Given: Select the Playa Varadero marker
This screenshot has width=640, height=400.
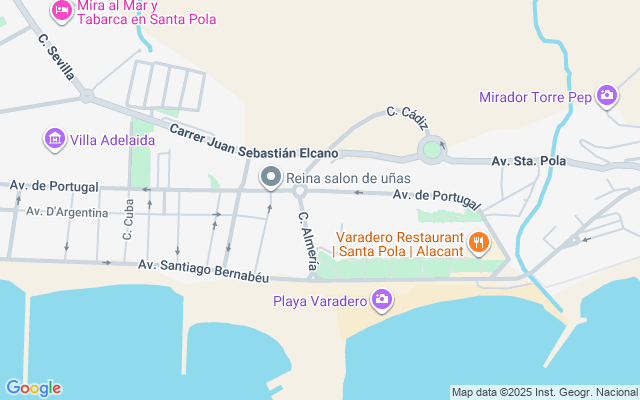Looking at the screenshot, I should pyautogui.click(x=381, y=299).
